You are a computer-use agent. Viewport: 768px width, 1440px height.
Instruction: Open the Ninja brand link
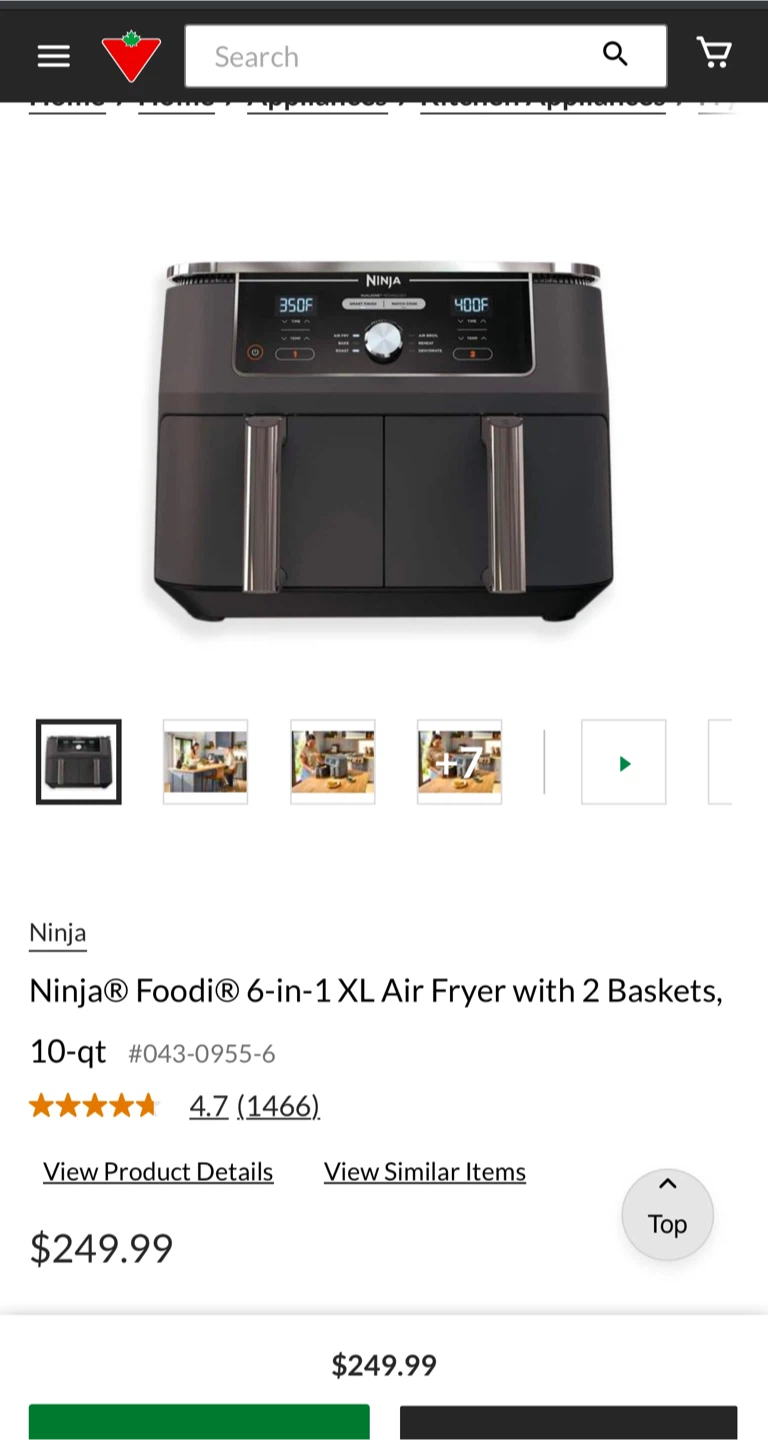[57, 932]
